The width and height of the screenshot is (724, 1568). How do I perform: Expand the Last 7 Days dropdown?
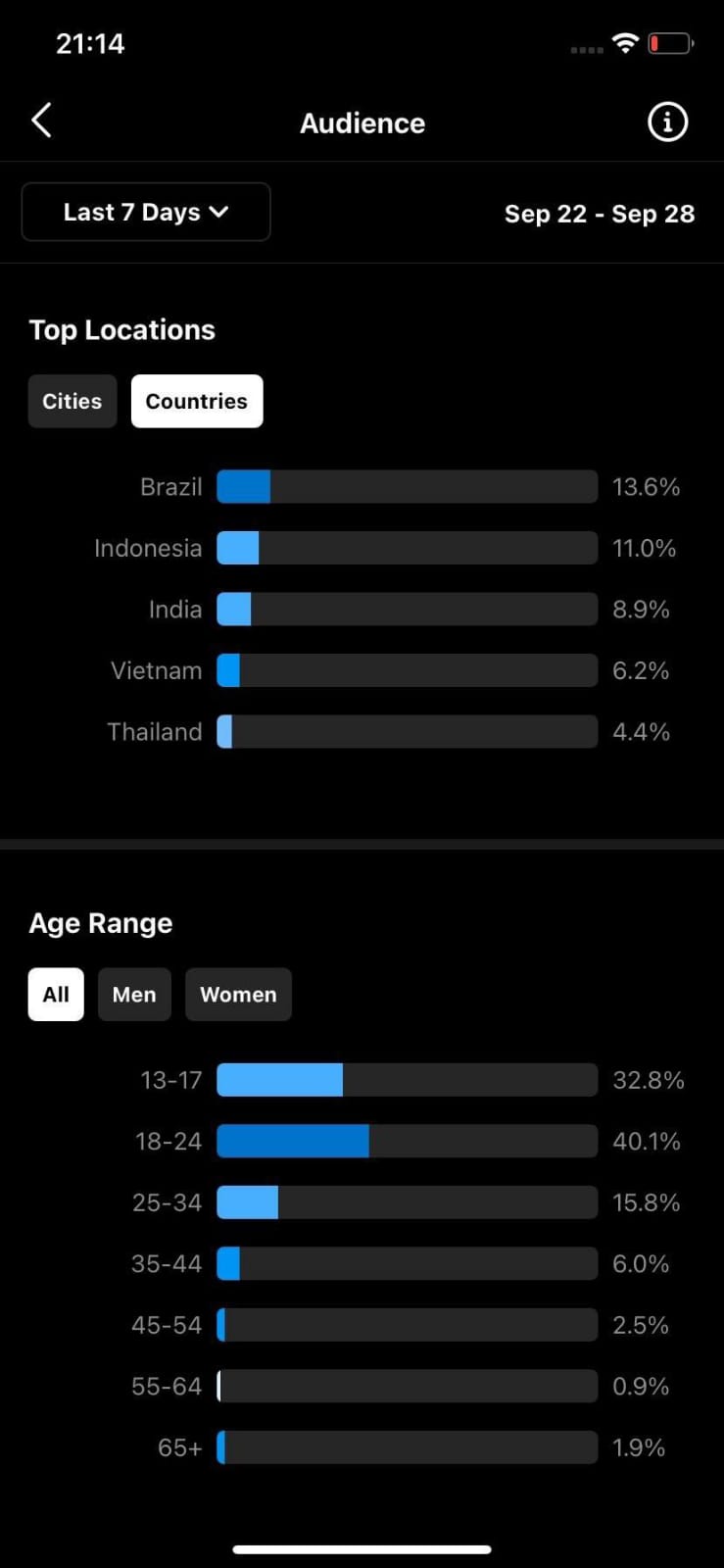point(146,212)
